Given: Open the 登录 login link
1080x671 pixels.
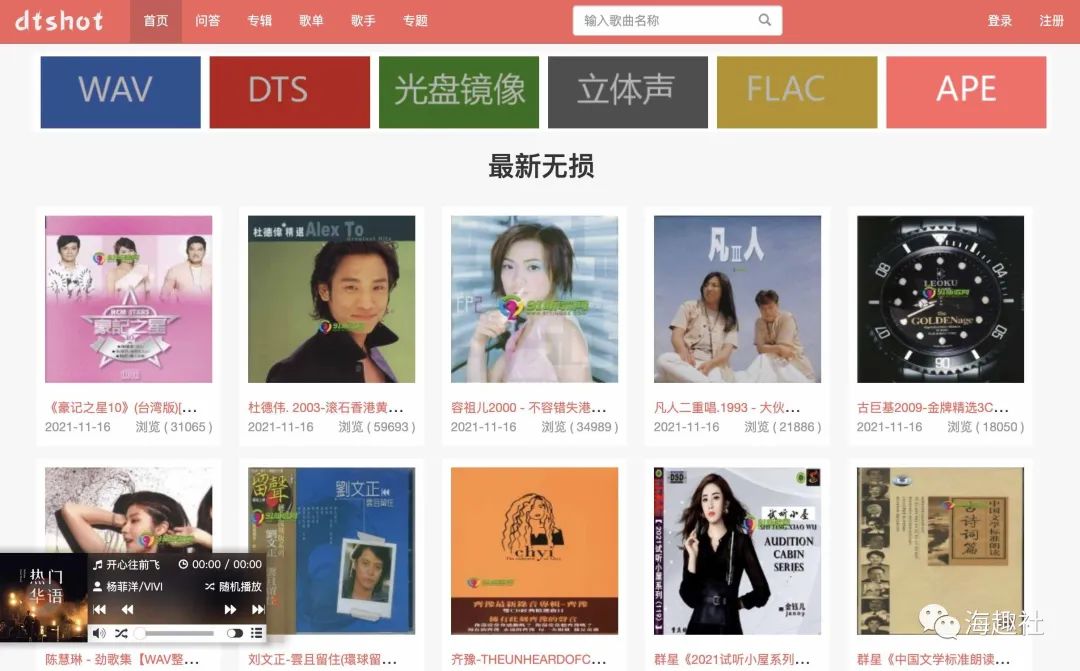Looking at the screenshot, I should 999,21.
